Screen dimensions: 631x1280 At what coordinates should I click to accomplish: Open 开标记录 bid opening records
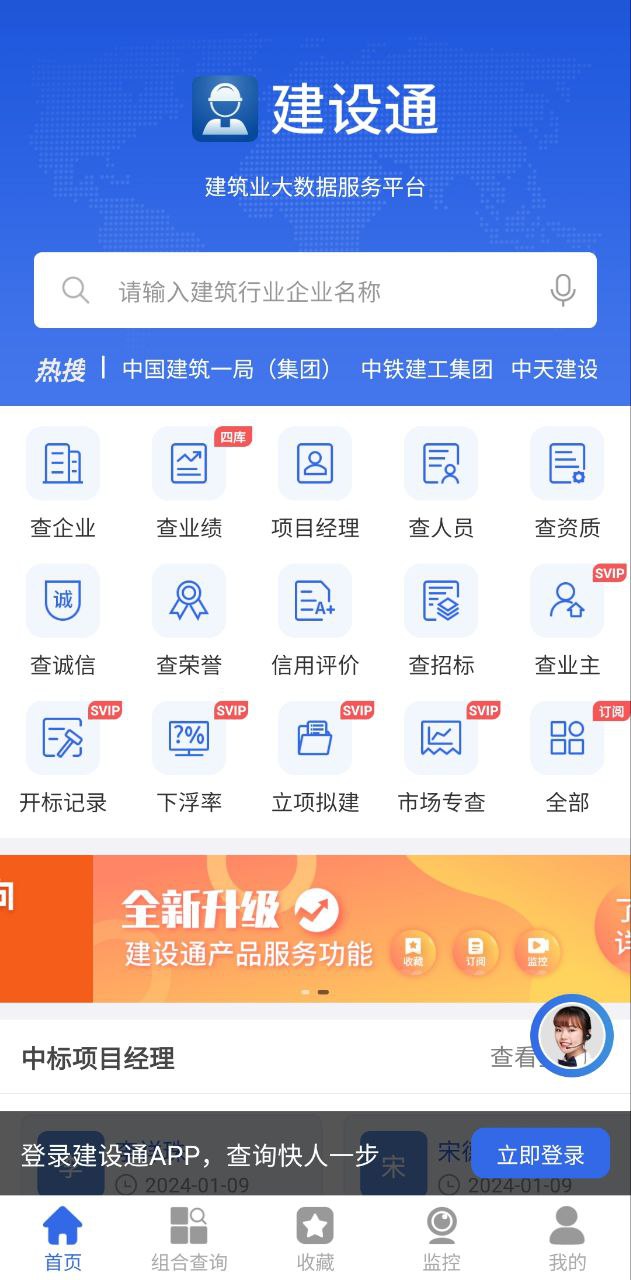pos(63,756)
